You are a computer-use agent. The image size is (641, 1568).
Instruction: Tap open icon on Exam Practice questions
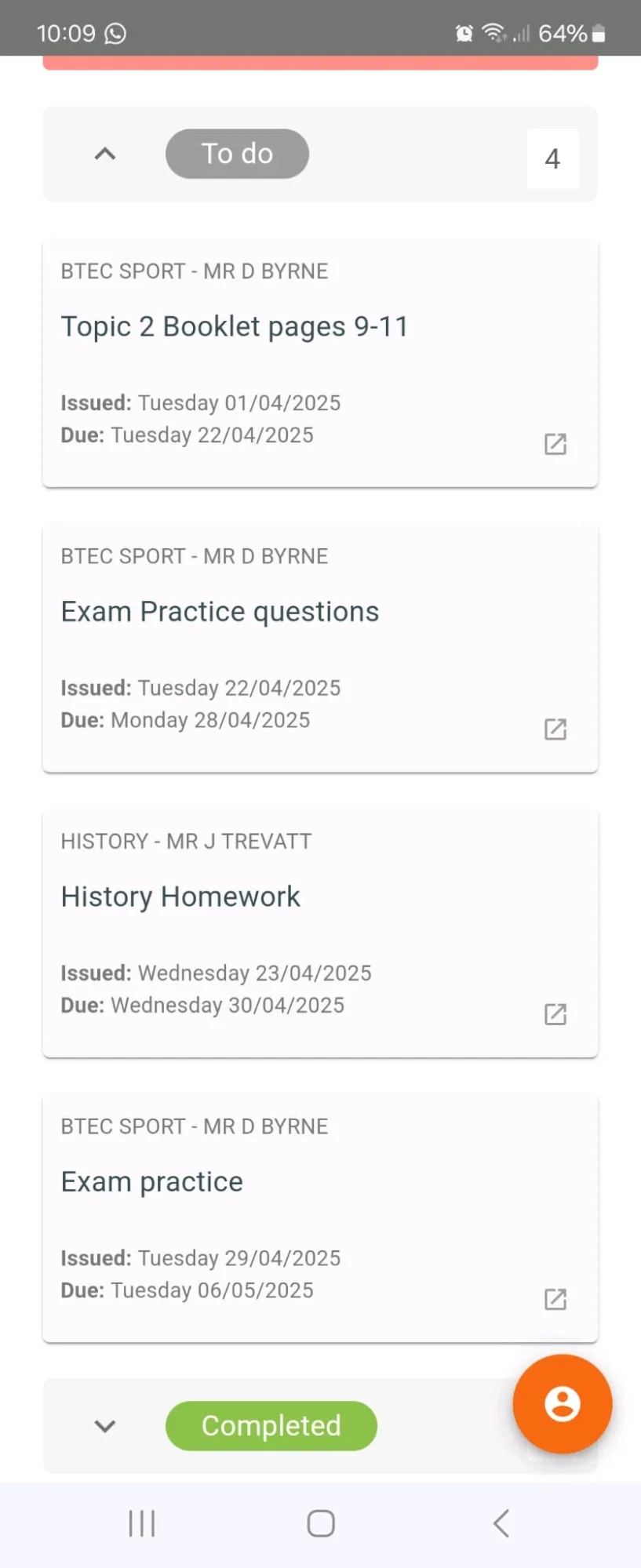pos(555,729)
